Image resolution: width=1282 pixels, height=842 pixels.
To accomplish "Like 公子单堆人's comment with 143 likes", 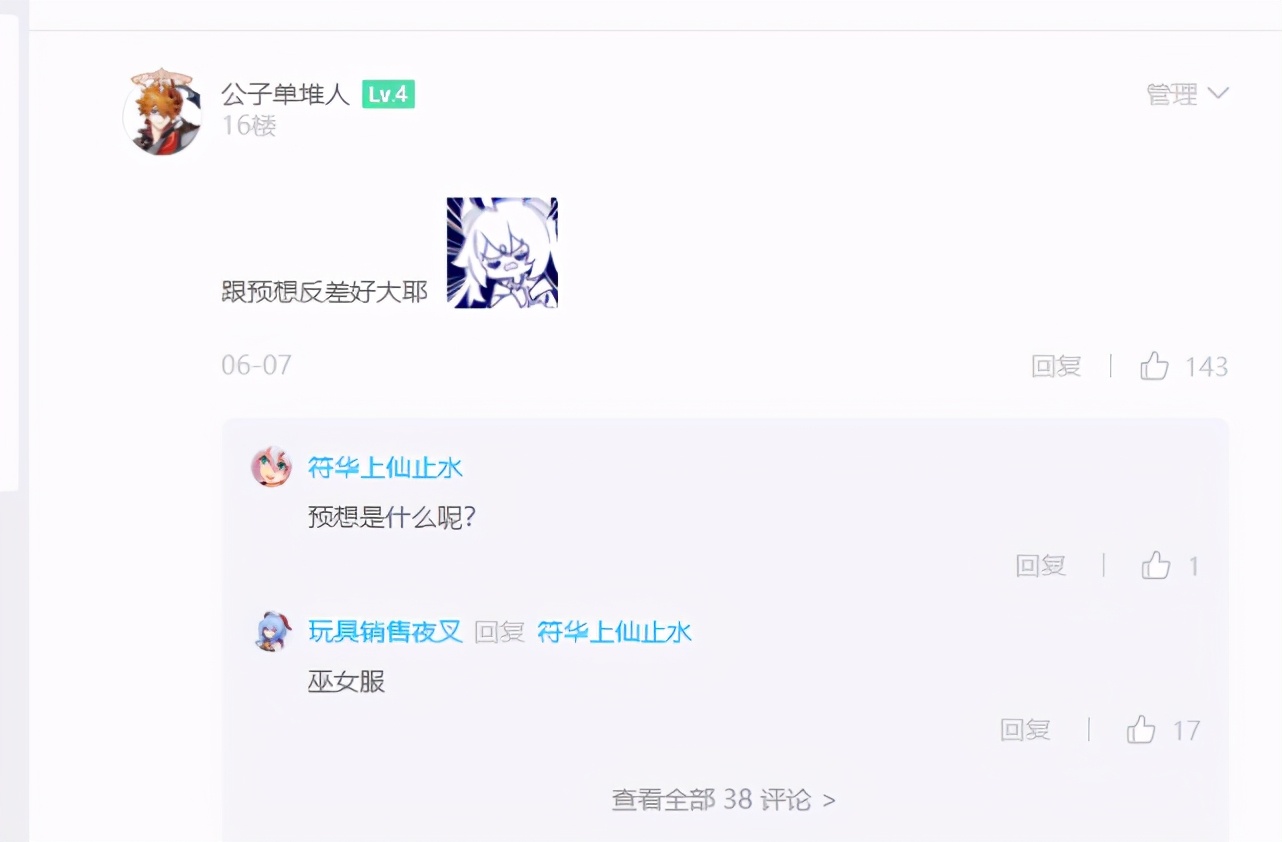I will pyautogui.click(x=1155, y=366).
